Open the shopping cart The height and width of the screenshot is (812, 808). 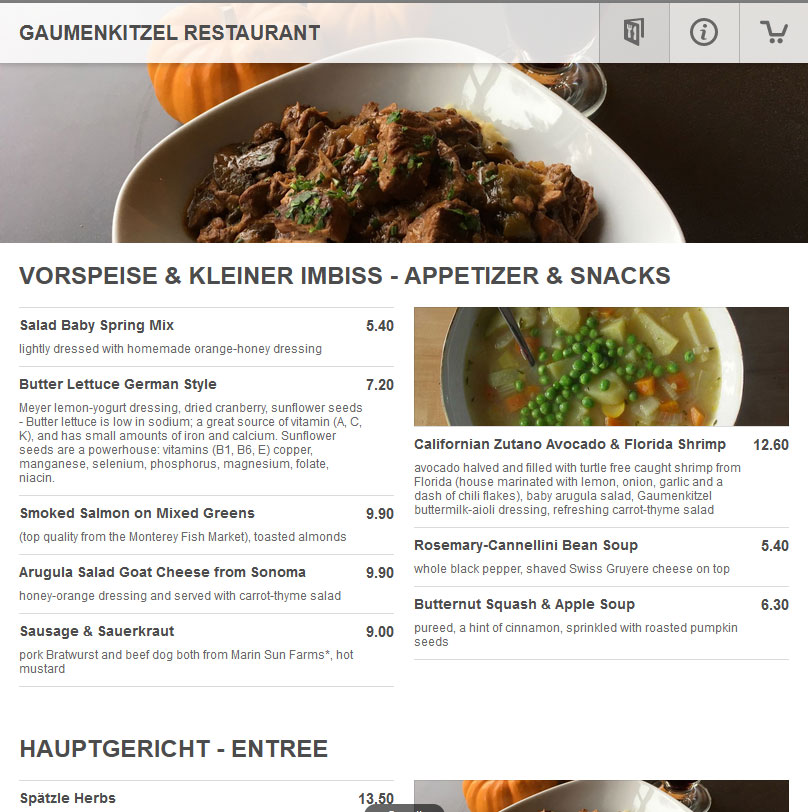click(x=774, y=32)
